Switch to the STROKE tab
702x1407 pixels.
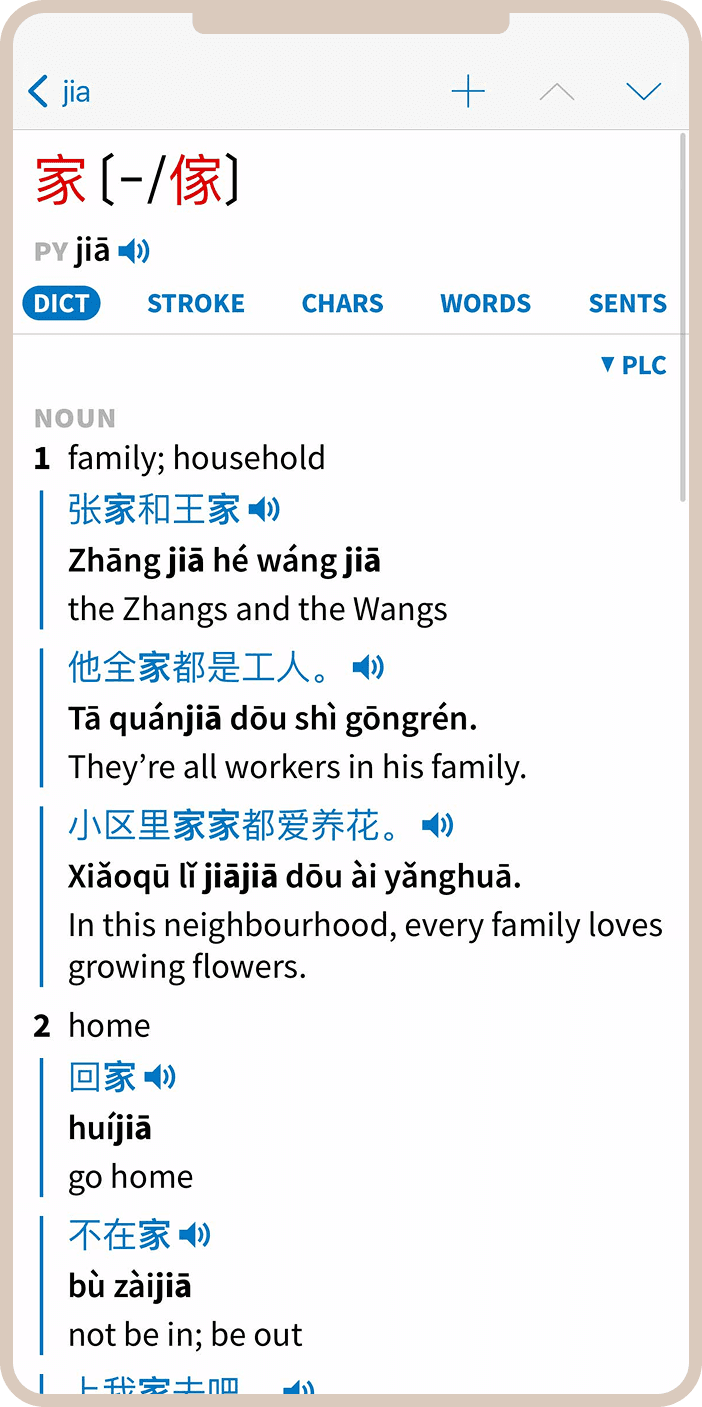point(196,303)
